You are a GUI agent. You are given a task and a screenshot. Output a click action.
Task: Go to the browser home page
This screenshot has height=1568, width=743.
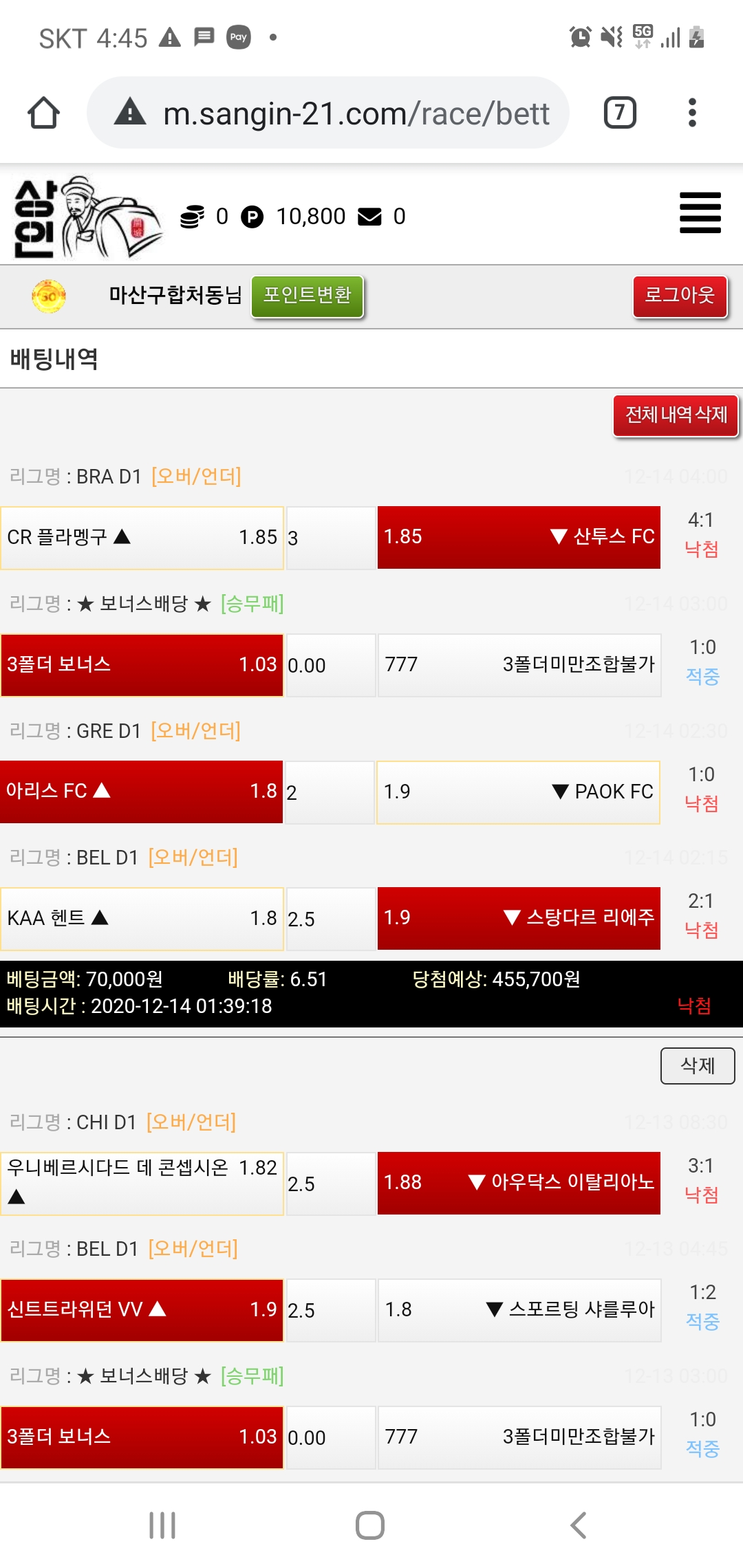pyautogui.click(x=43, y=113)
